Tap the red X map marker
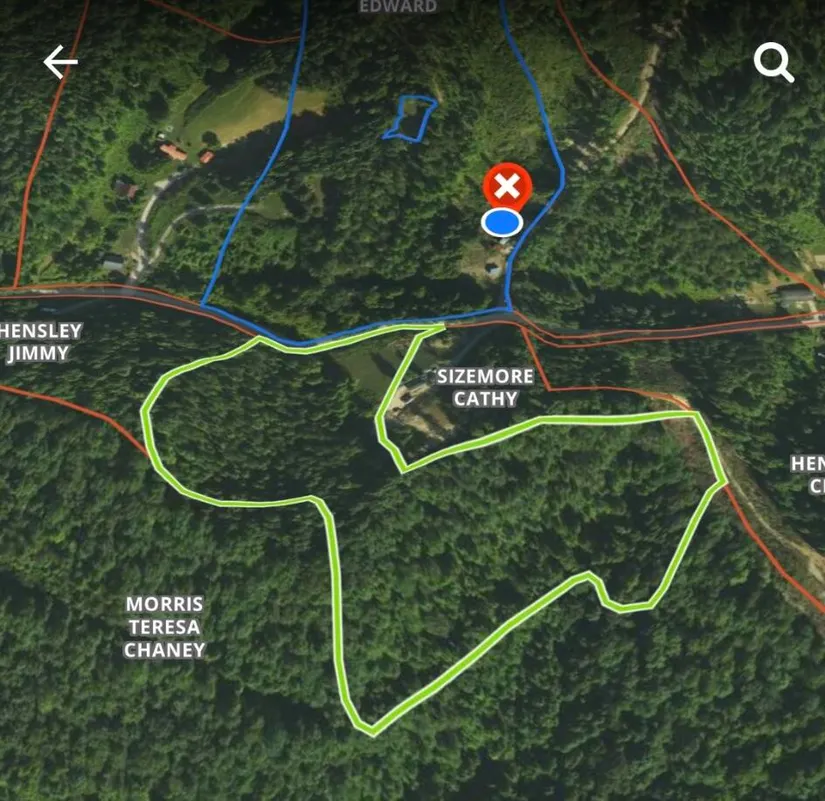Image resolution: width=825 pixels, height=801 pixels. click(507, 187)
